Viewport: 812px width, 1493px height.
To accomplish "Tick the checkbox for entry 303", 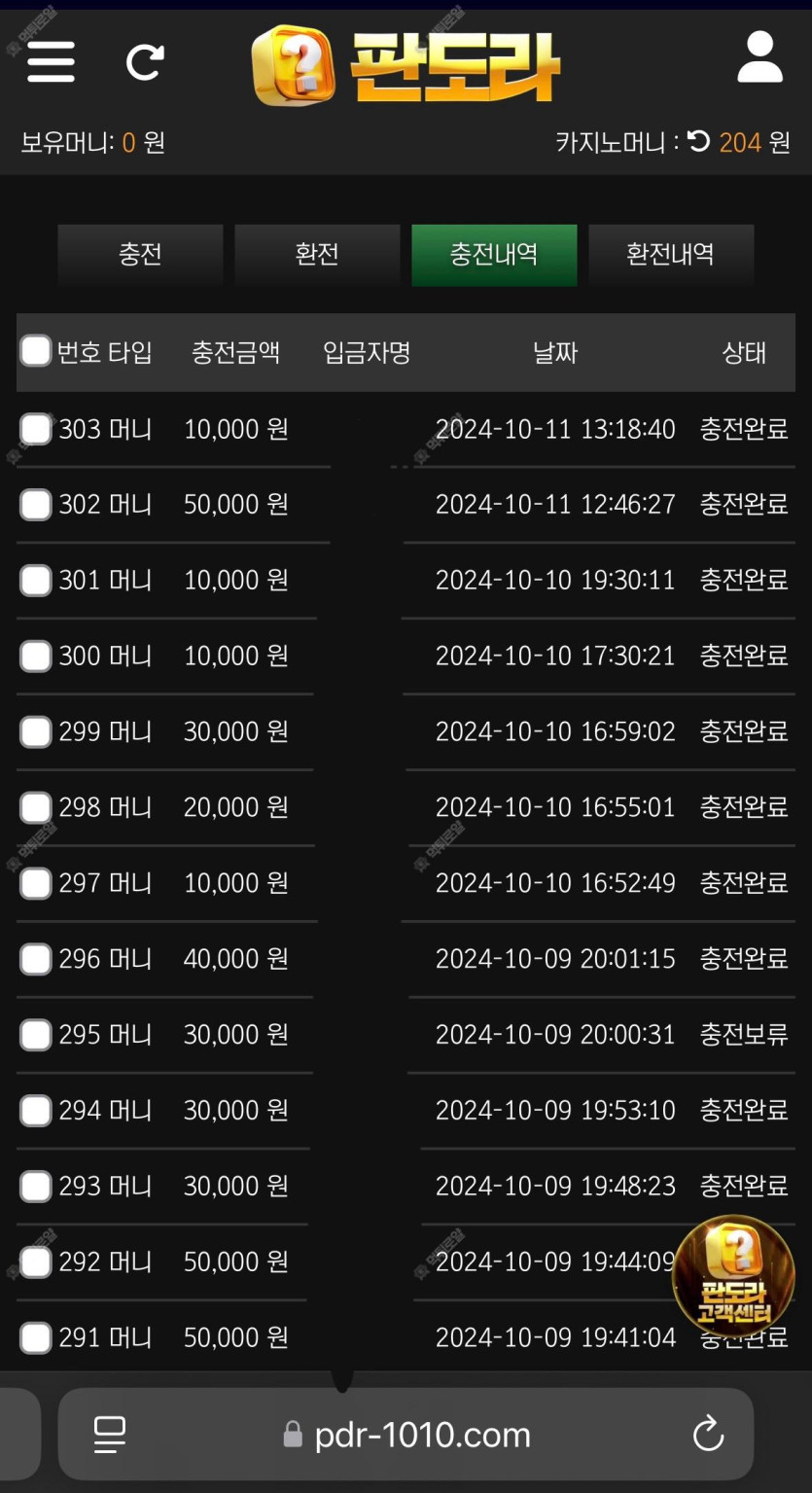I will pos(36,429).
